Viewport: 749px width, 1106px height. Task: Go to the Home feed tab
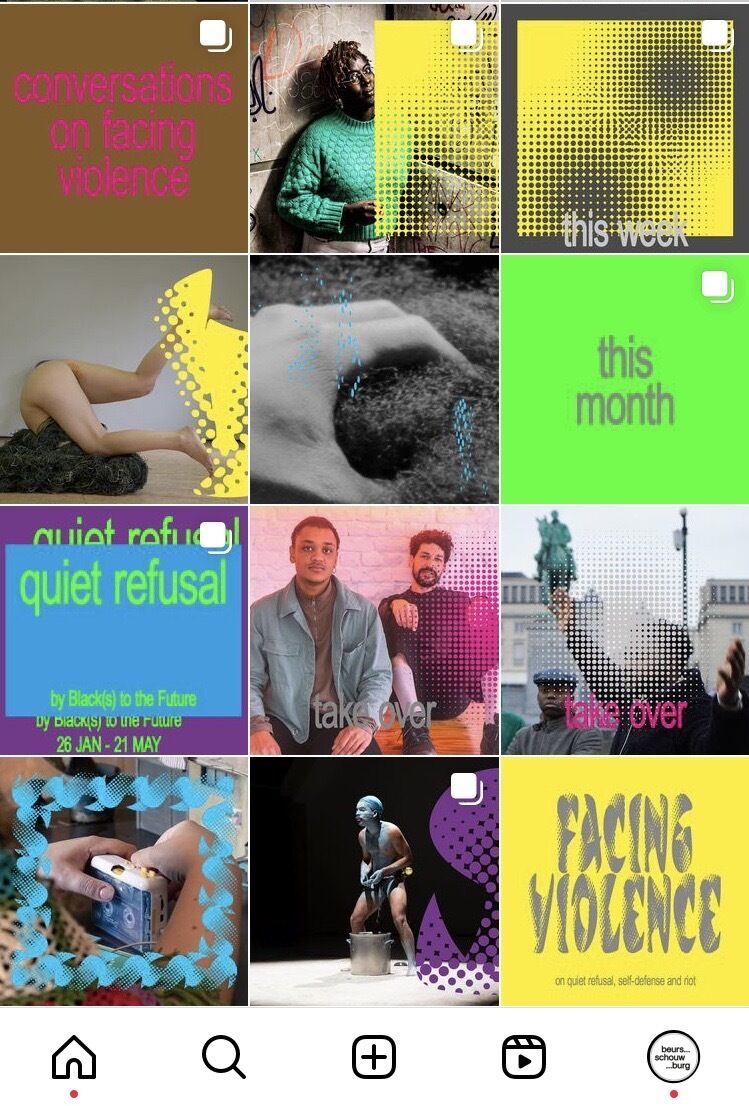pos(74,1057)
